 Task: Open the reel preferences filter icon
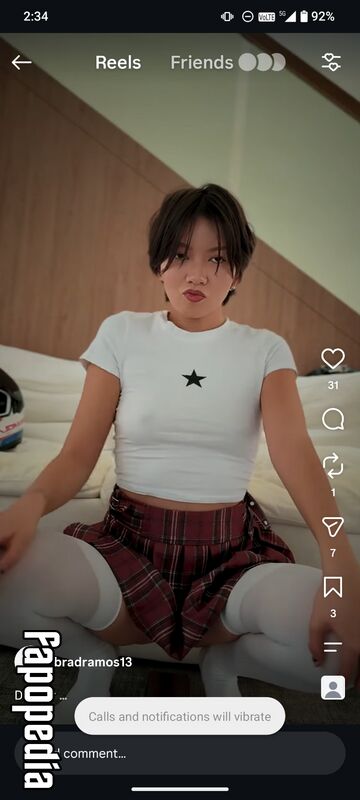pyautogui.click(x=331, y=62)
